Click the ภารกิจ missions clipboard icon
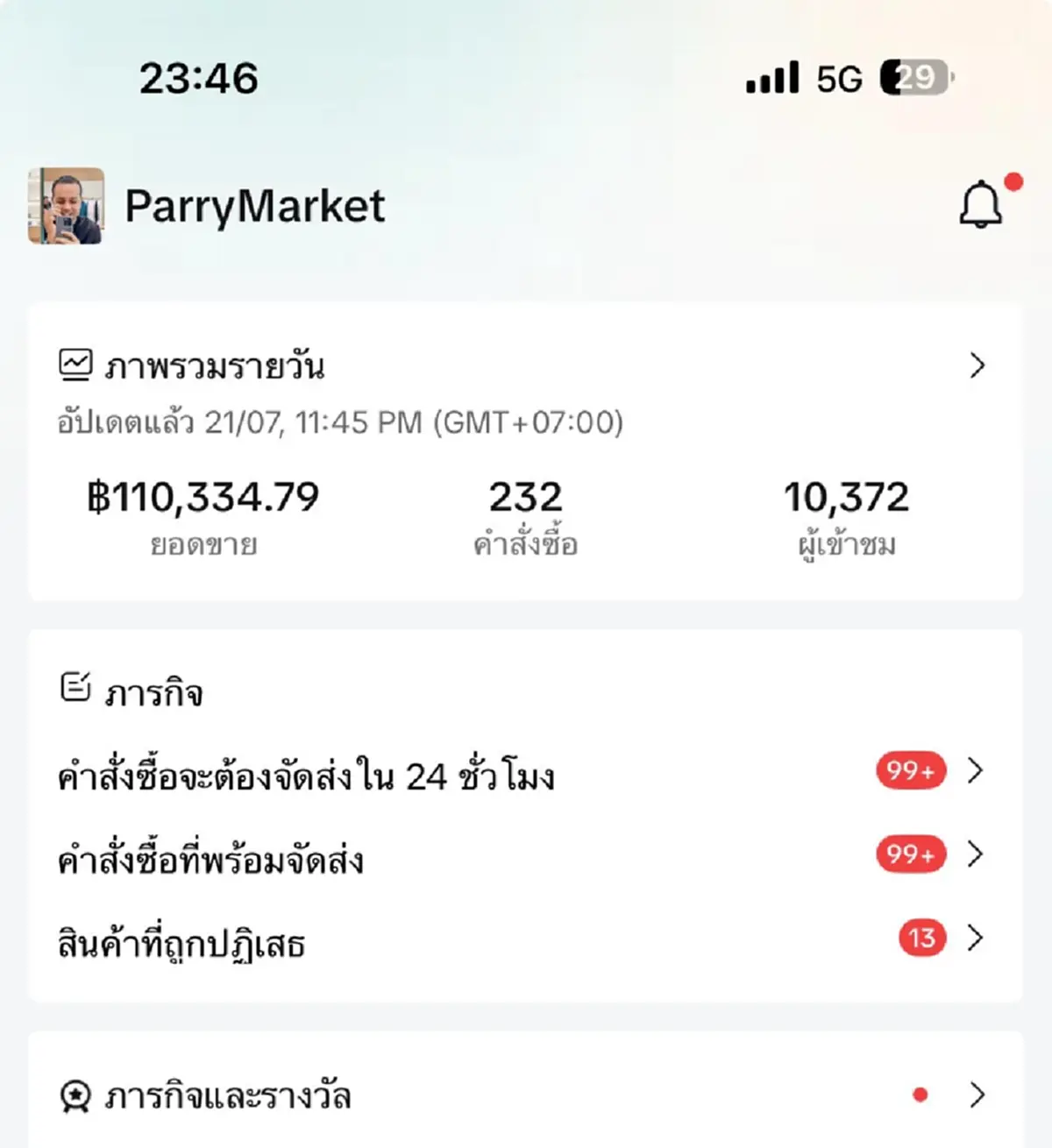This screenshot has width=1052, height=1148. point(78,689)
